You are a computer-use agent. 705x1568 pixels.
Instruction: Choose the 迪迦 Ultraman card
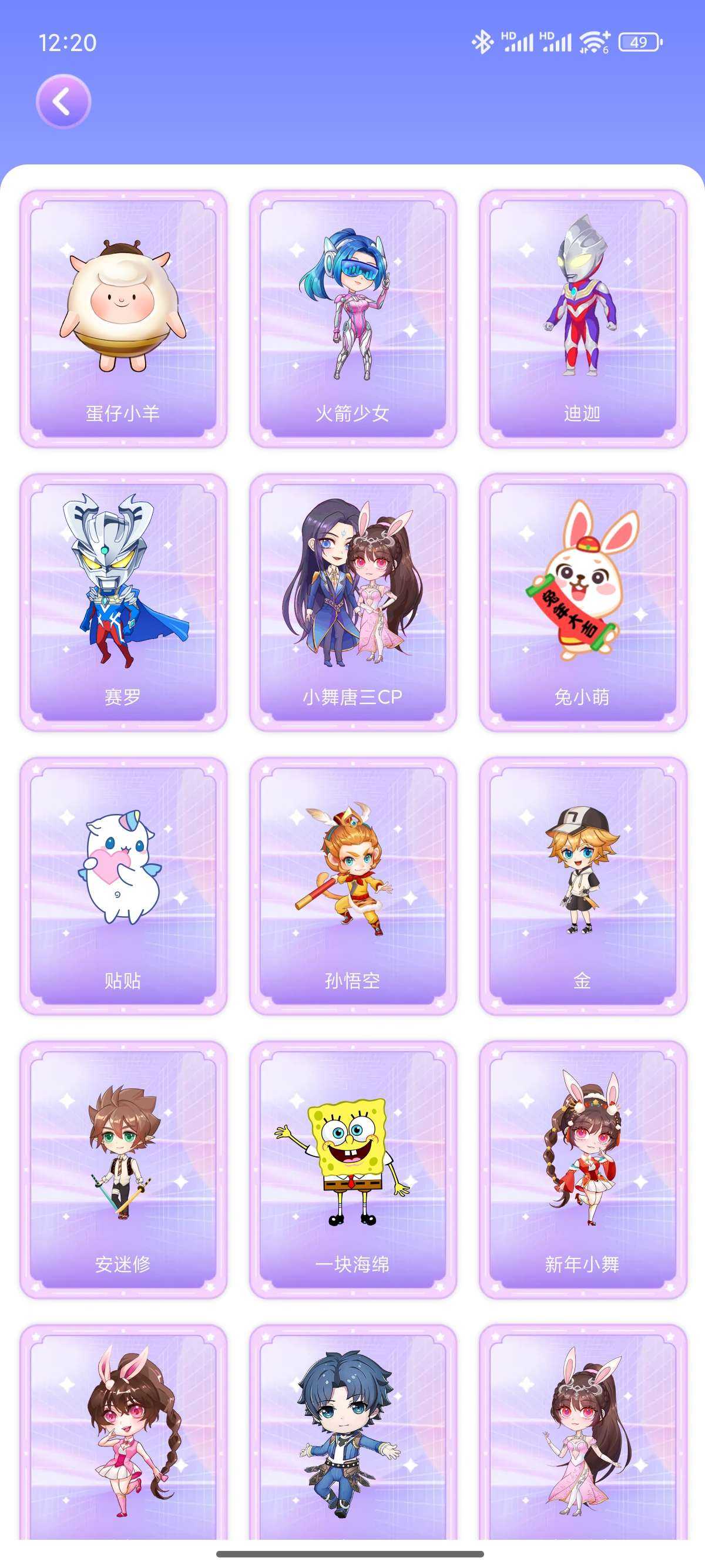click(582, 318)
